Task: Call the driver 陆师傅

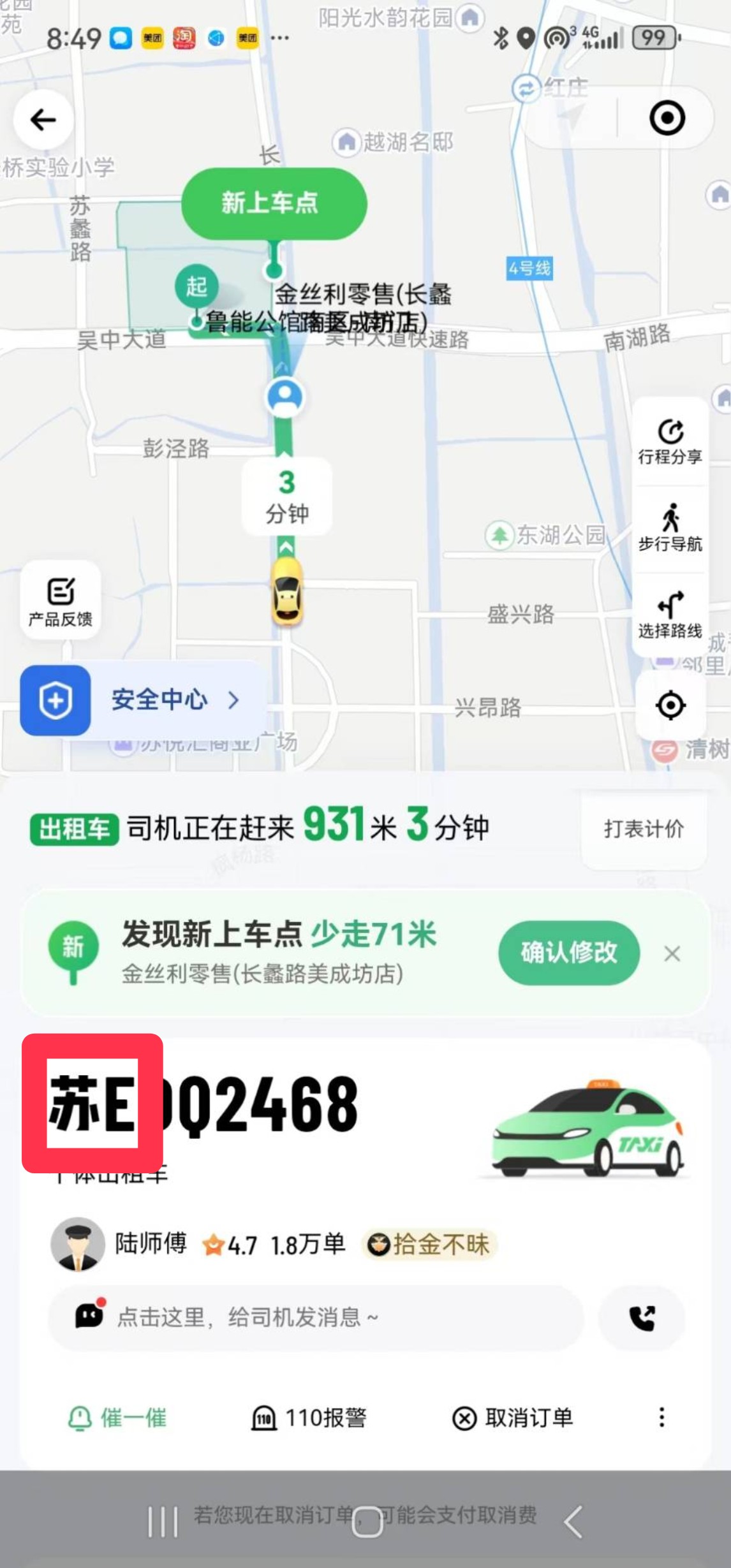Action: pos(642,1317)
